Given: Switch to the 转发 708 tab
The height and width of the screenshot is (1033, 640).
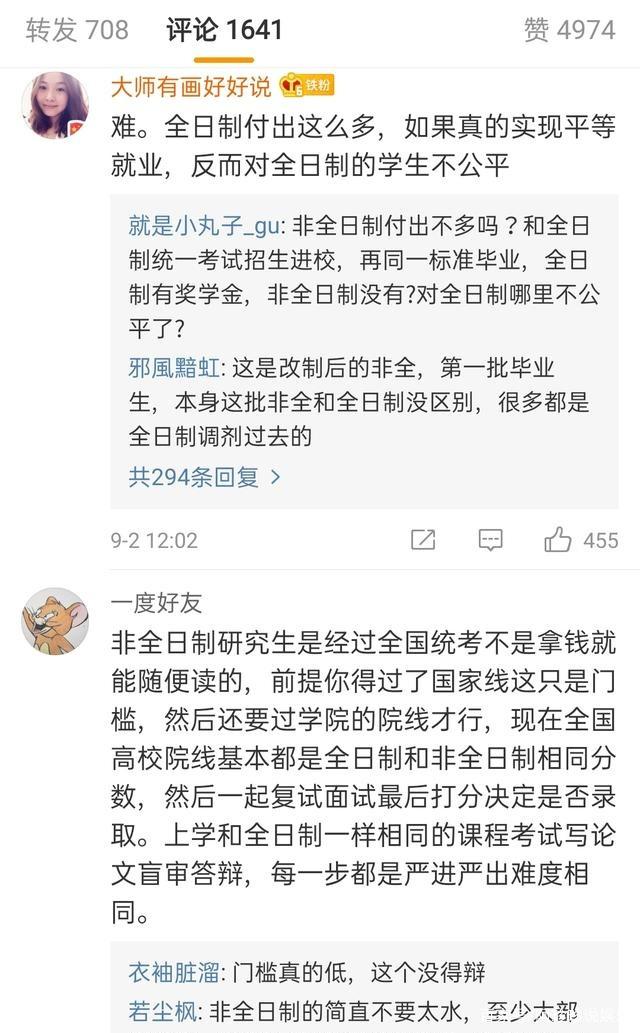Looking at the screenshot, I should point(77,30).
